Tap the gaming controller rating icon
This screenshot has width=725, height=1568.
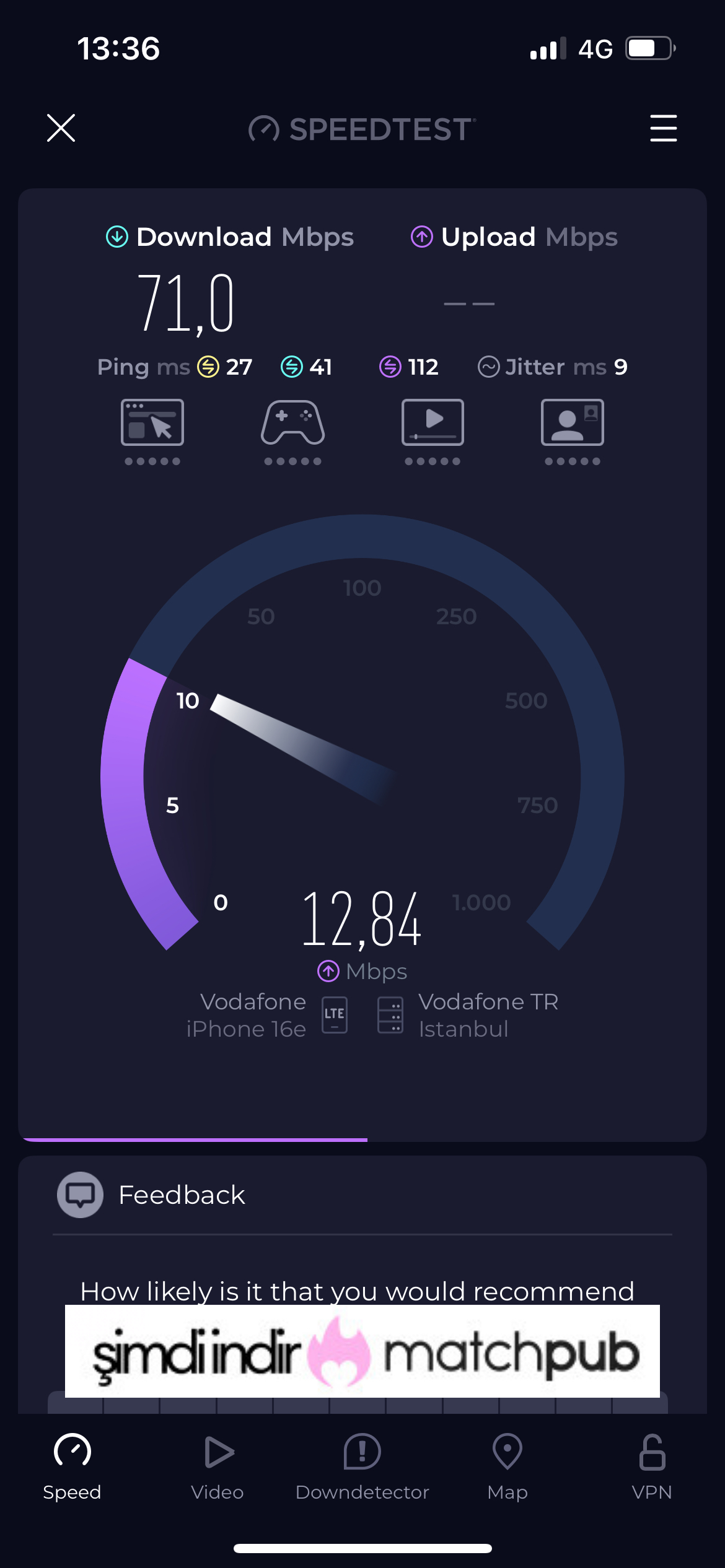(292, 422)
